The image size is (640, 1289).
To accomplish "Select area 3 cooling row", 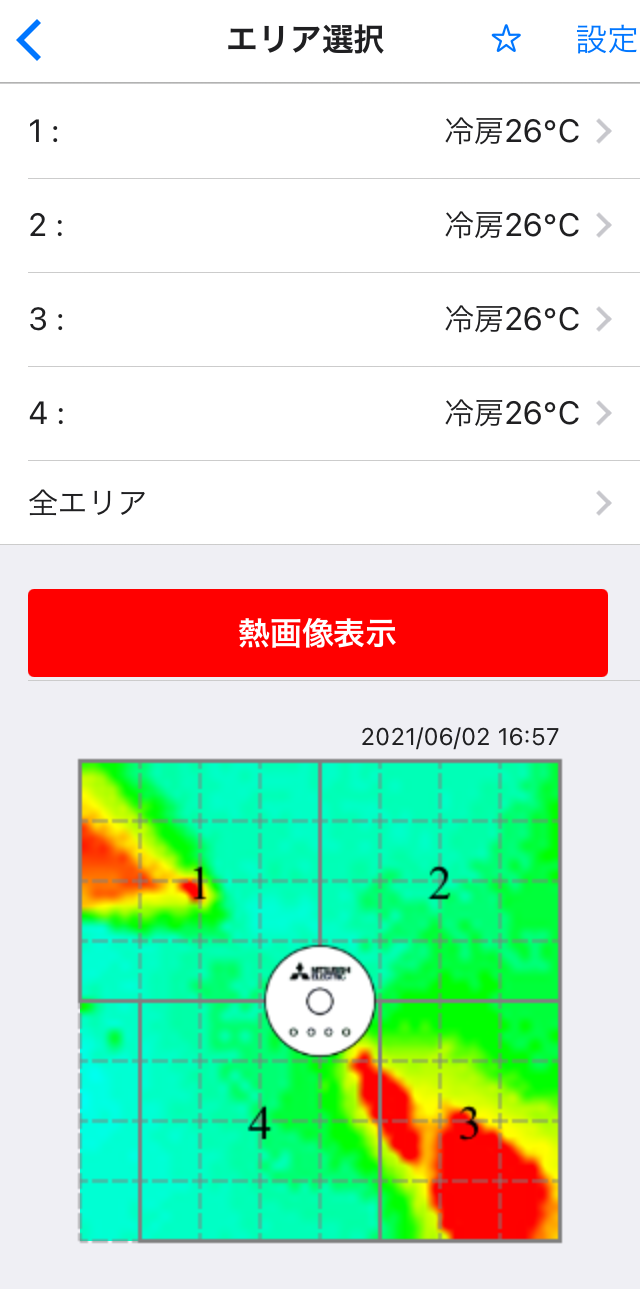I will (x=320, y=320).
